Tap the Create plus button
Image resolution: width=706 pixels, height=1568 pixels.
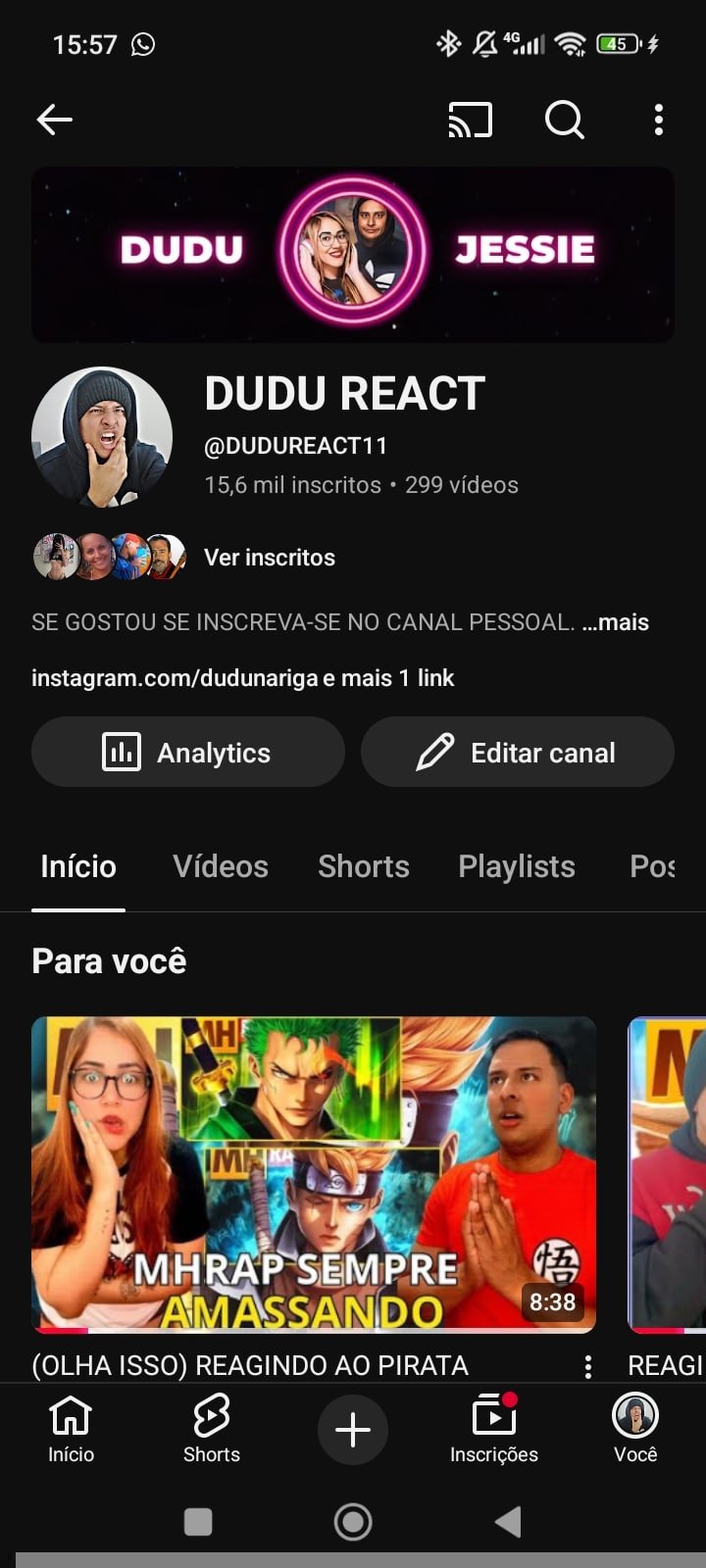352,1429
